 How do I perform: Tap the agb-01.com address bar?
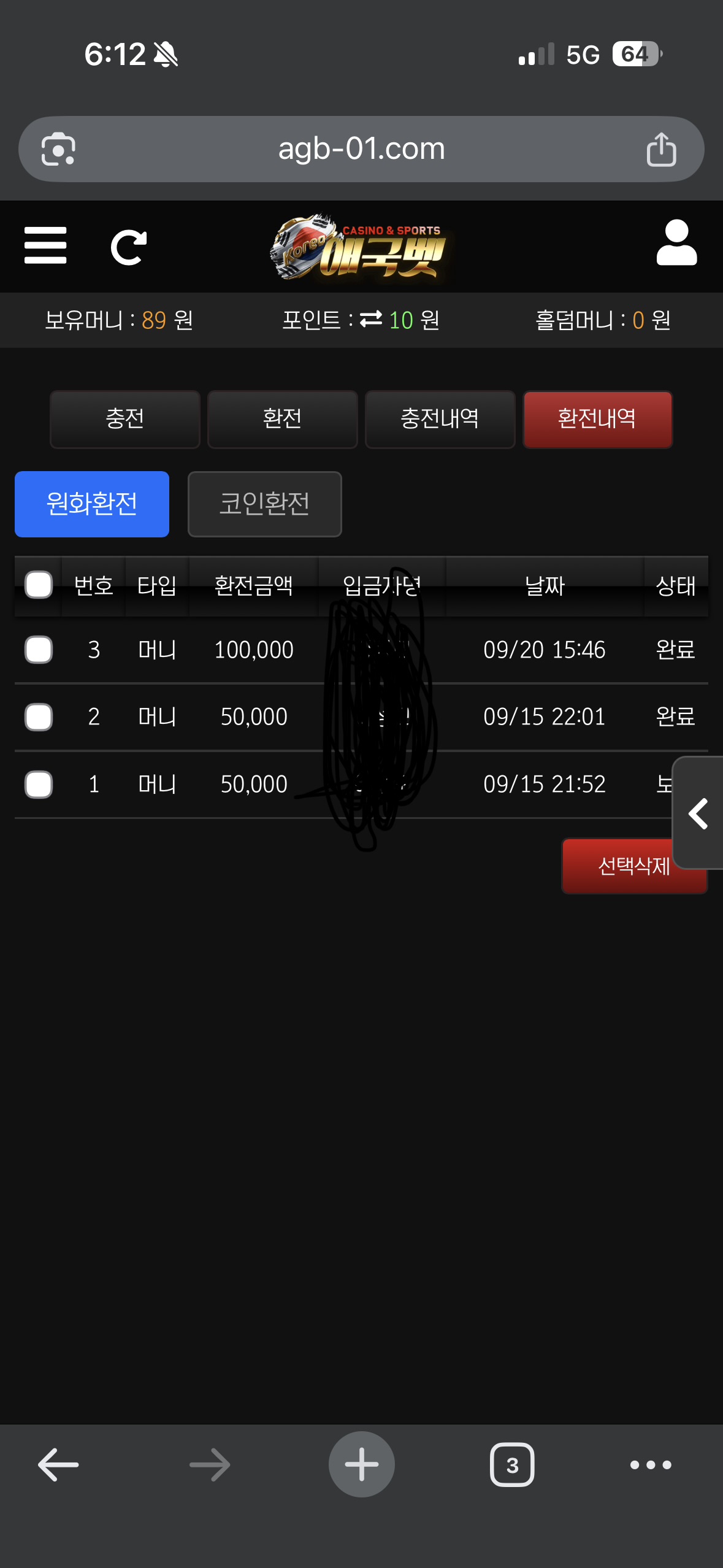[x=361, y=149]
